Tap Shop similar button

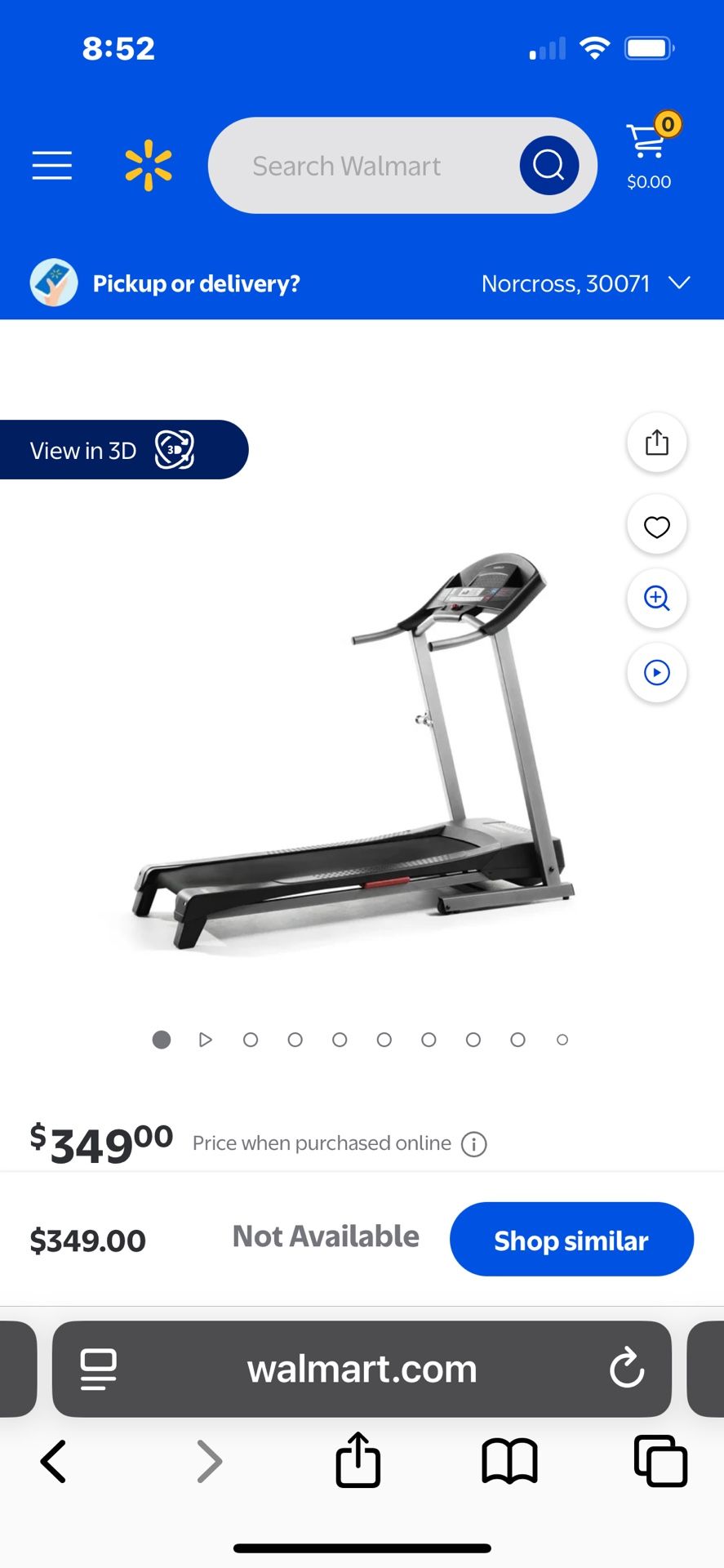[571, 1240]
